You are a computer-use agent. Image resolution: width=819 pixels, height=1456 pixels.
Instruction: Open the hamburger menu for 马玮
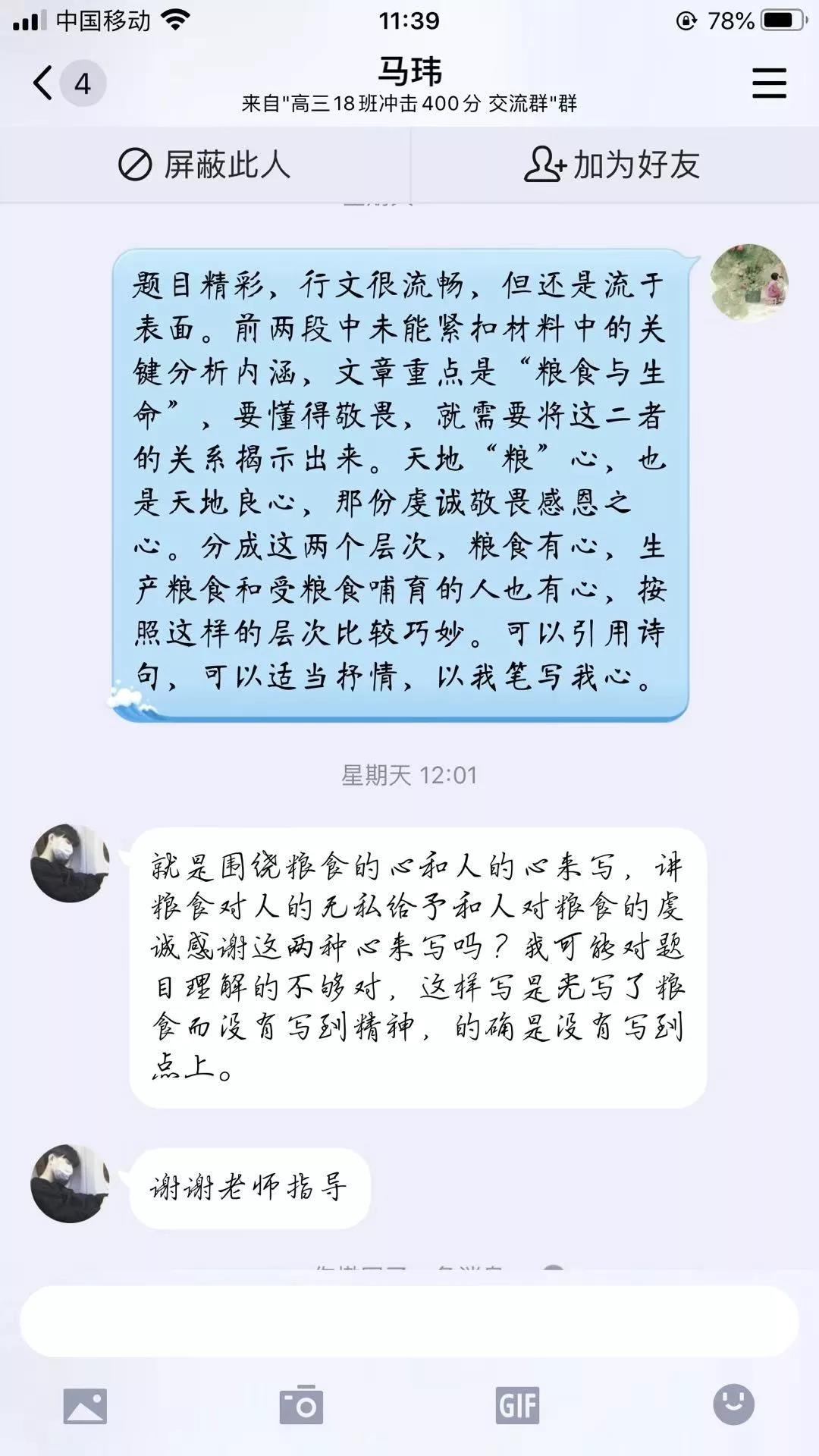click(769, 83)
